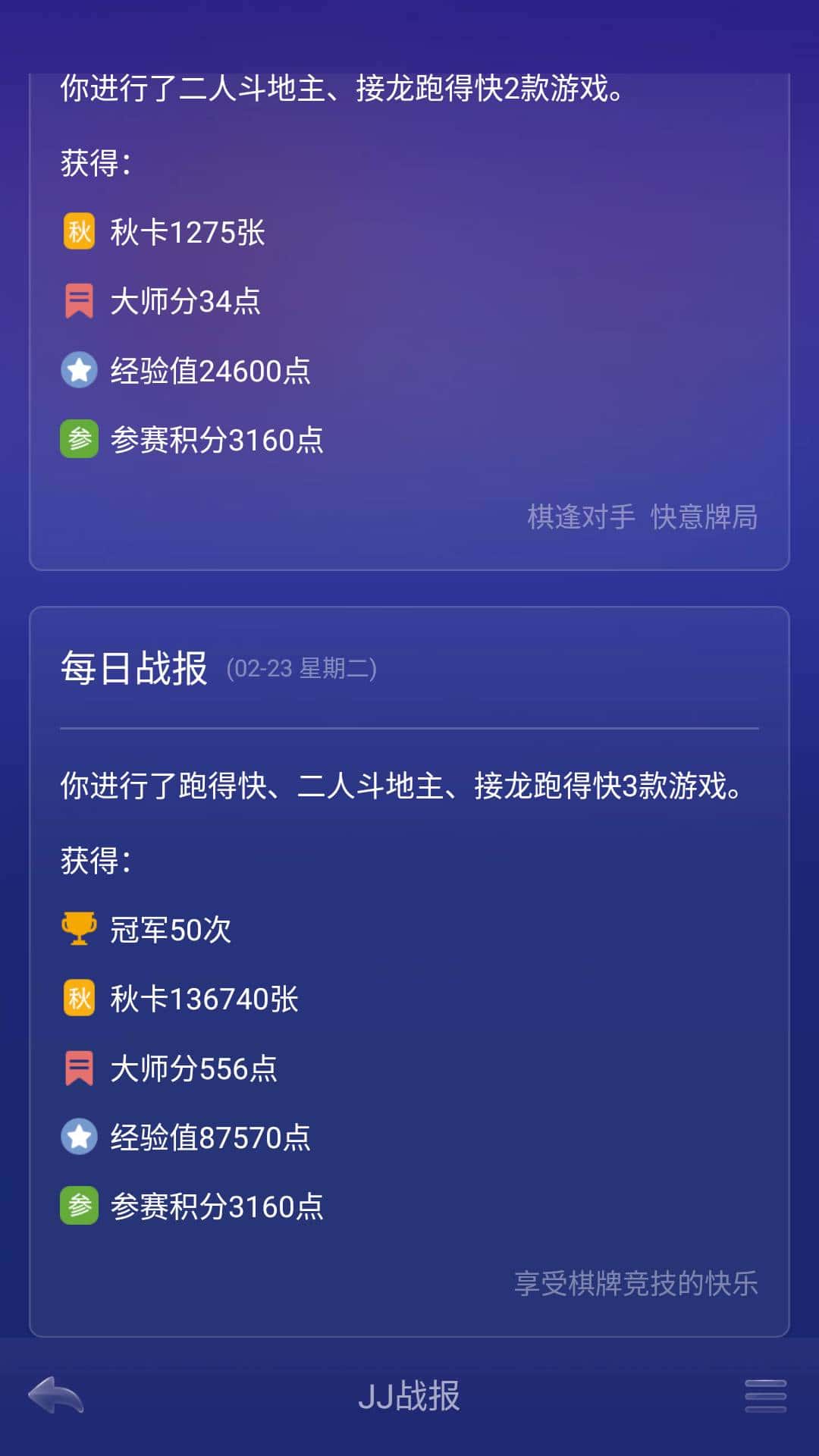Tap the text 冠军50次
The width and height of the screenshot is (819, 1456).
pos(171,927)
